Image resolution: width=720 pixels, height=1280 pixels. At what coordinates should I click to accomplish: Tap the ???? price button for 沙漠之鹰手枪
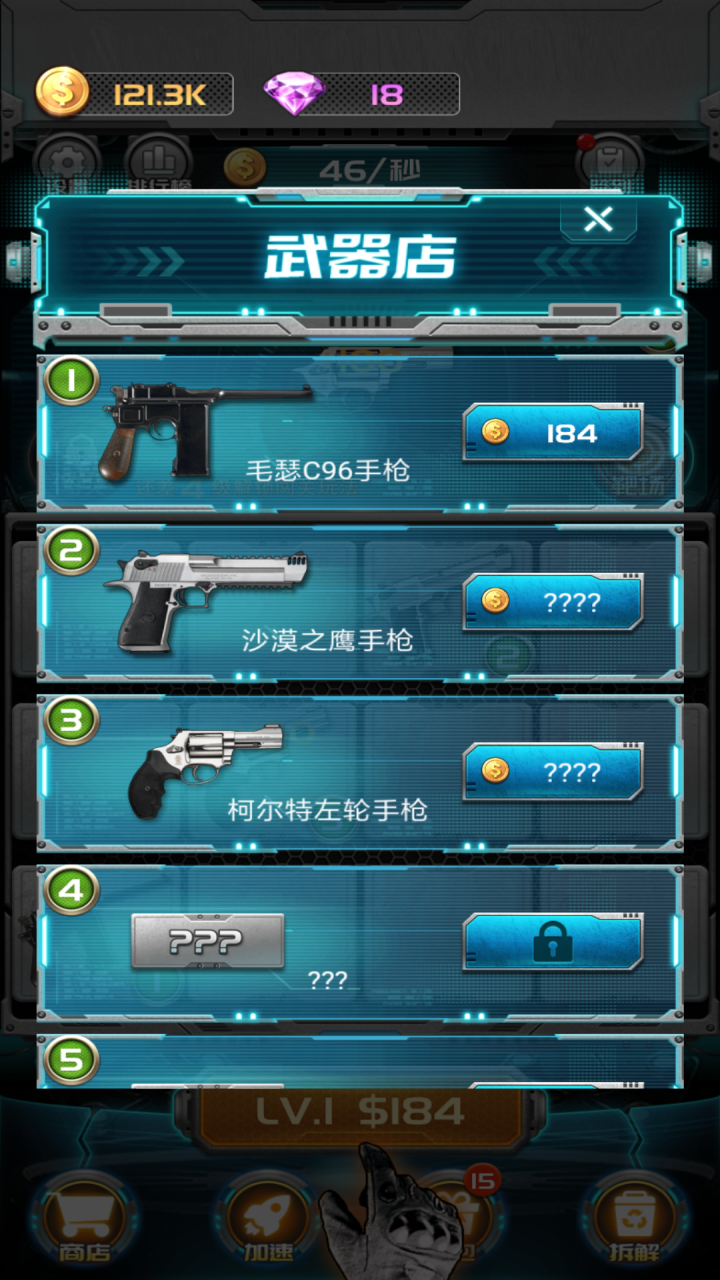click(x=553, y=600)
